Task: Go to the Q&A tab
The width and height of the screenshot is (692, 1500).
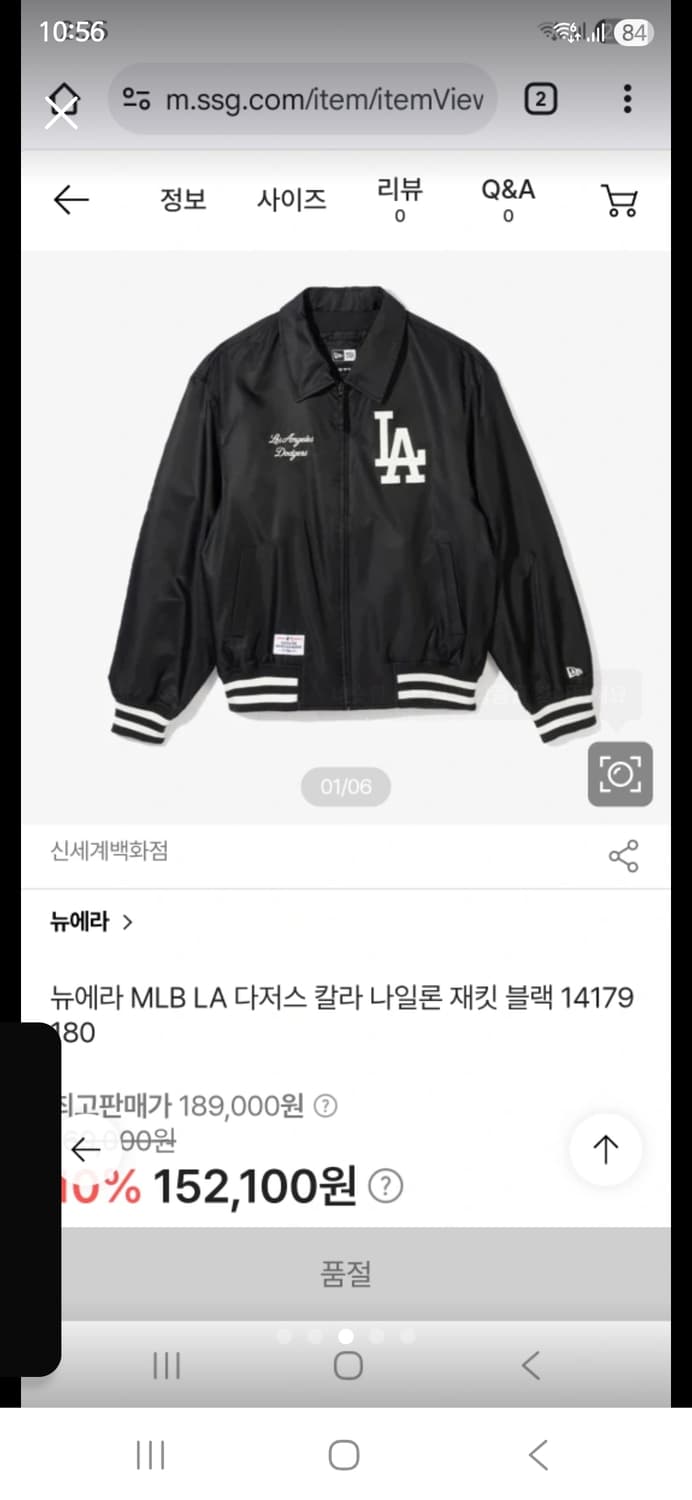Action: click(508, 199)
